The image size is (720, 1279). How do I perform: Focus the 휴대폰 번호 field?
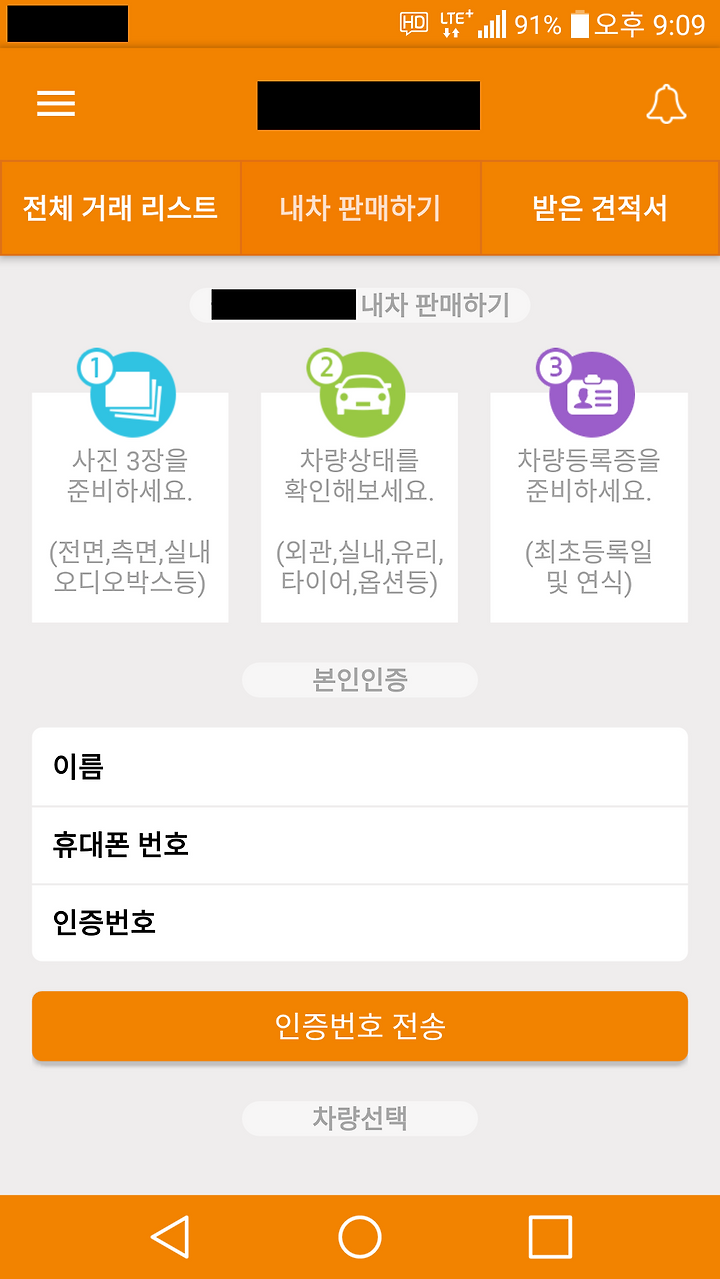click(x=360, y=845)
